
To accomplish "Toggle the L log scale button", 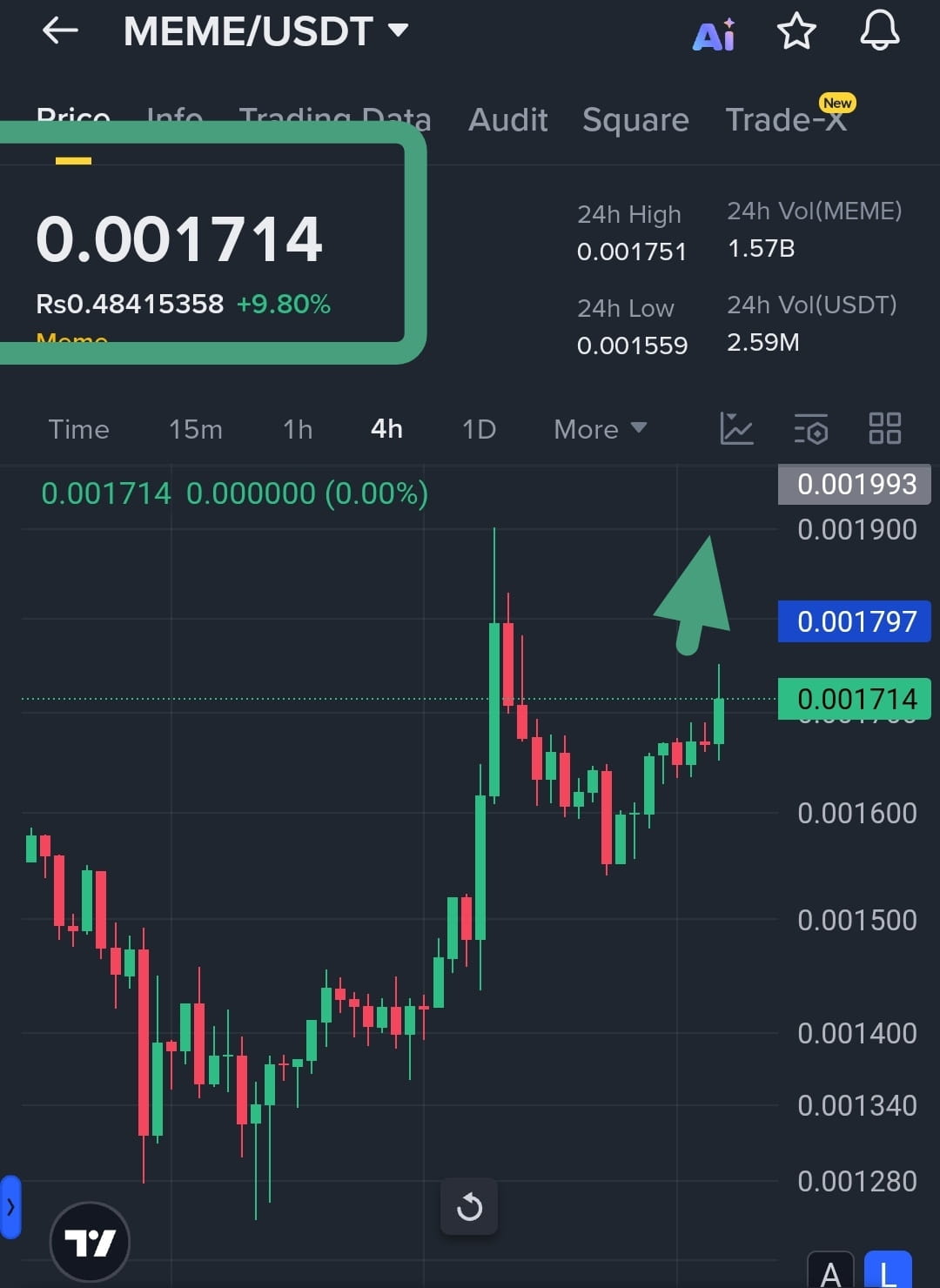I will click(x=888, y=1272).
